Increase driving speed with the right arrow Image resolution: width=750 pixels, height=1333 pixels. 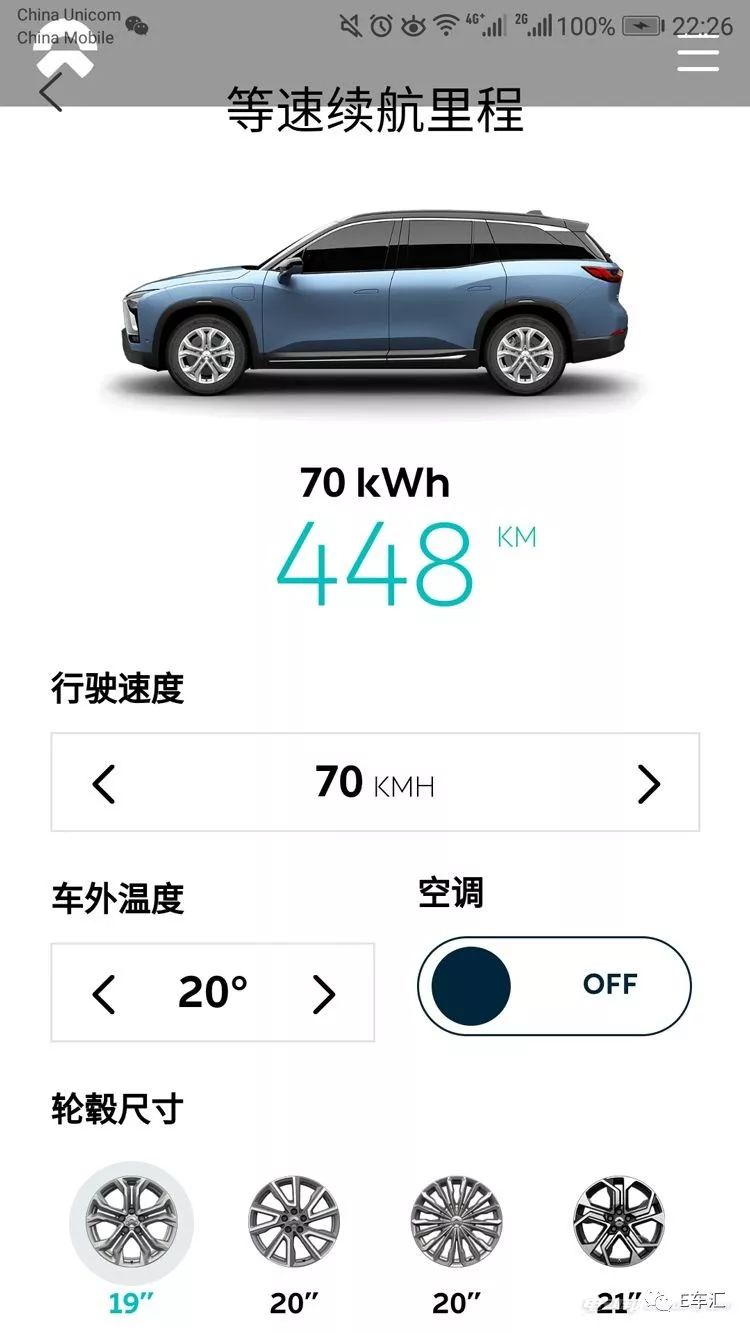(x=649, y=784)
